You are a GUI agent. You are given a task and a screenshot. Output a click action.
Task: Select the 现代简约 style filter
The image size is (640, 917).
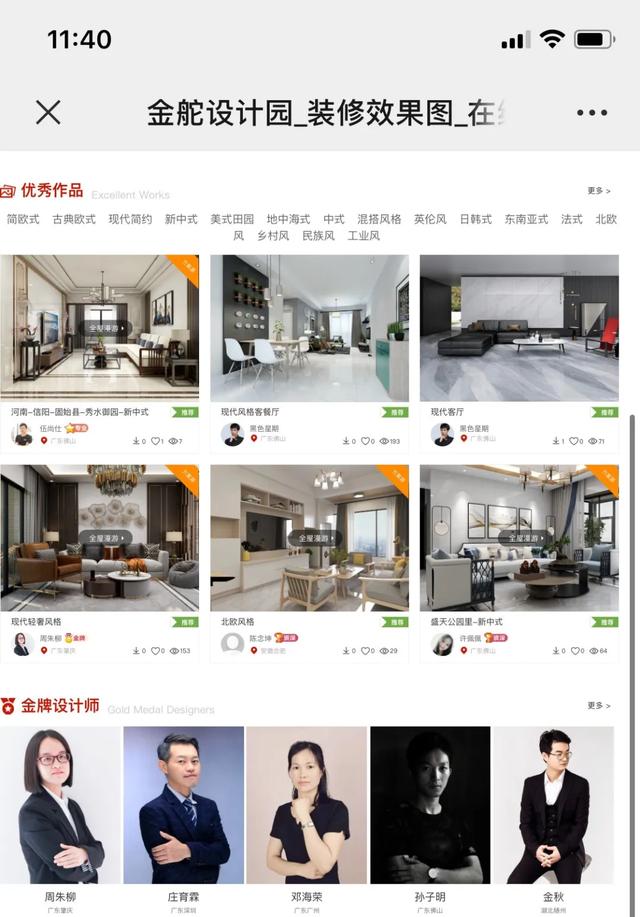[x=130, y=219]
